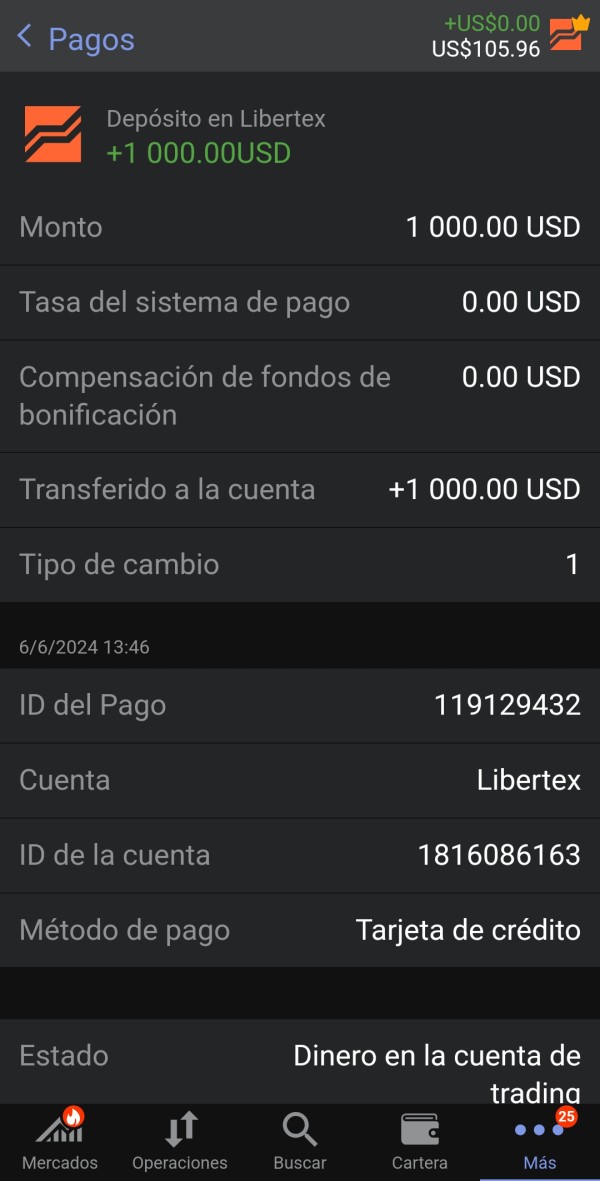Switch to the Mercados tab

[60, 1140]
